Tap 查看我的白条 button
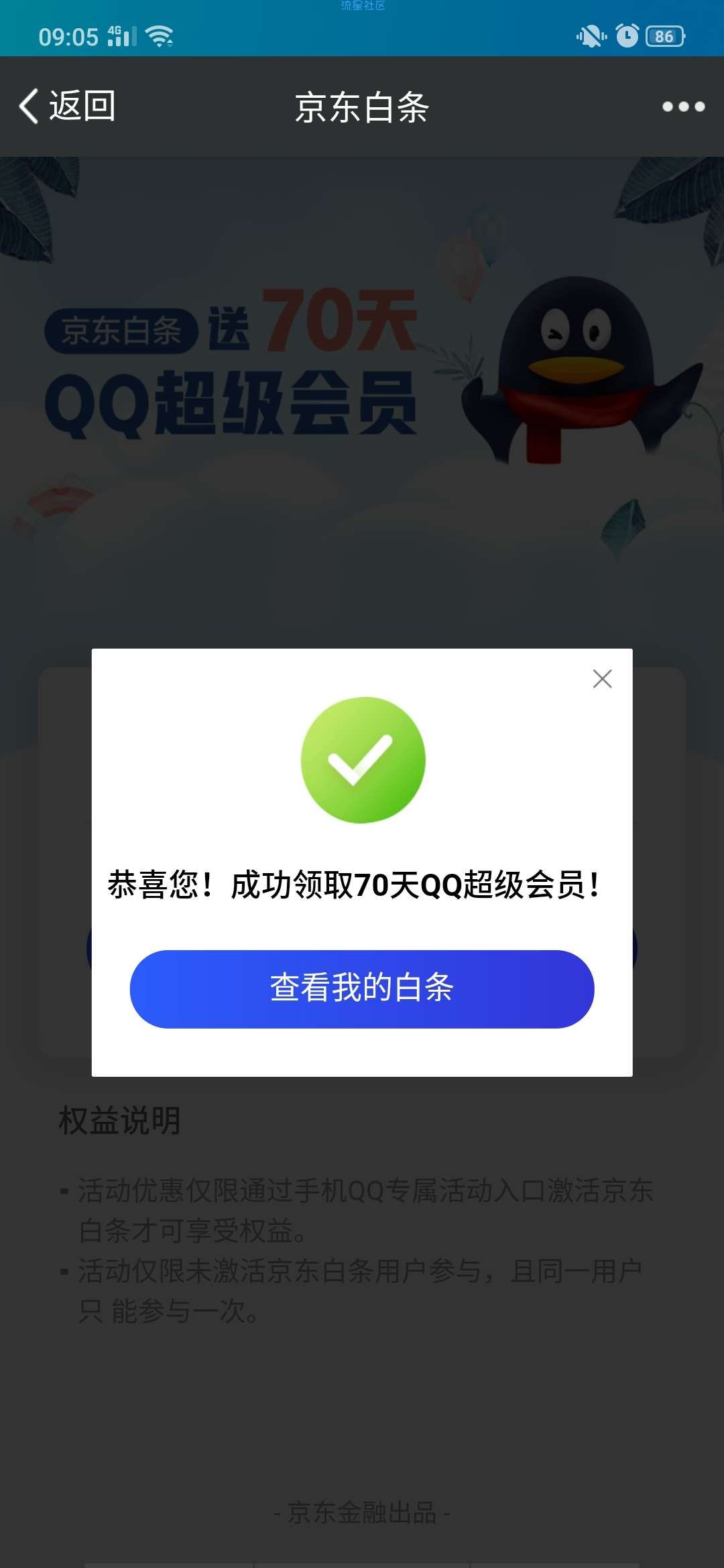Viewport: 724px width, 1568px height. click(x=362, y=988)
